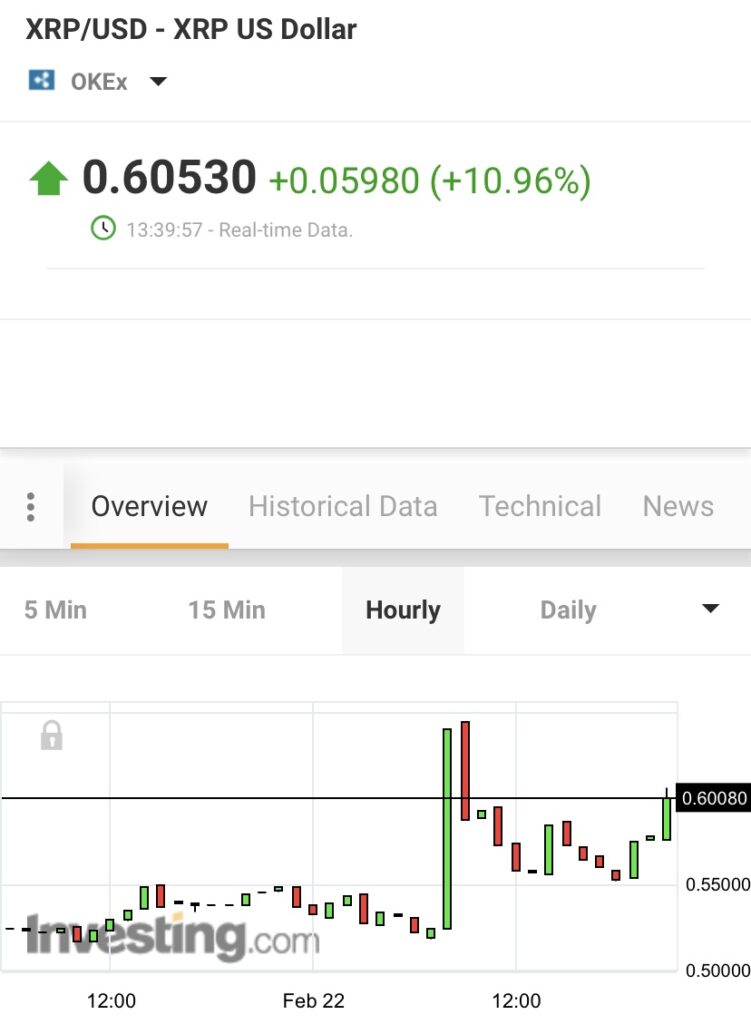
Task: Open the three-dot overflow menu
Action: click(x=31, y=507)
